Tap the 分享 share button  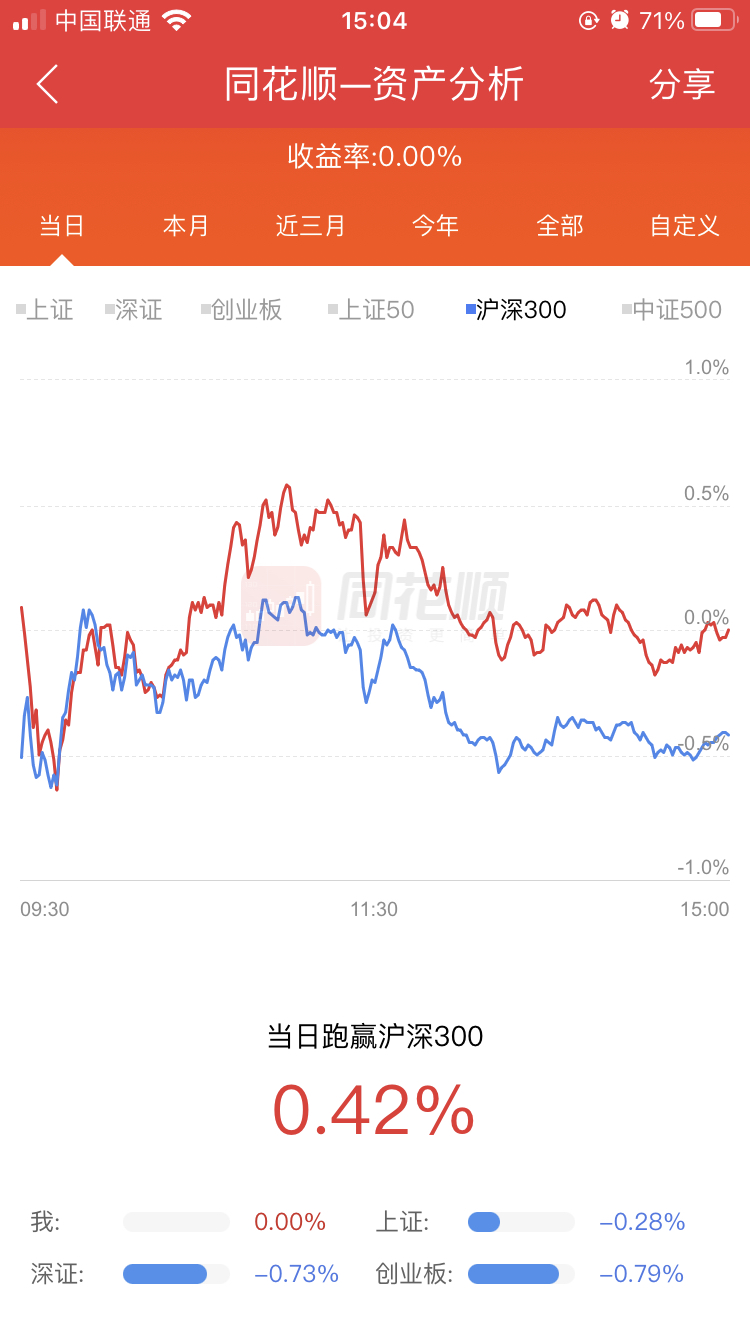(682, 84)
